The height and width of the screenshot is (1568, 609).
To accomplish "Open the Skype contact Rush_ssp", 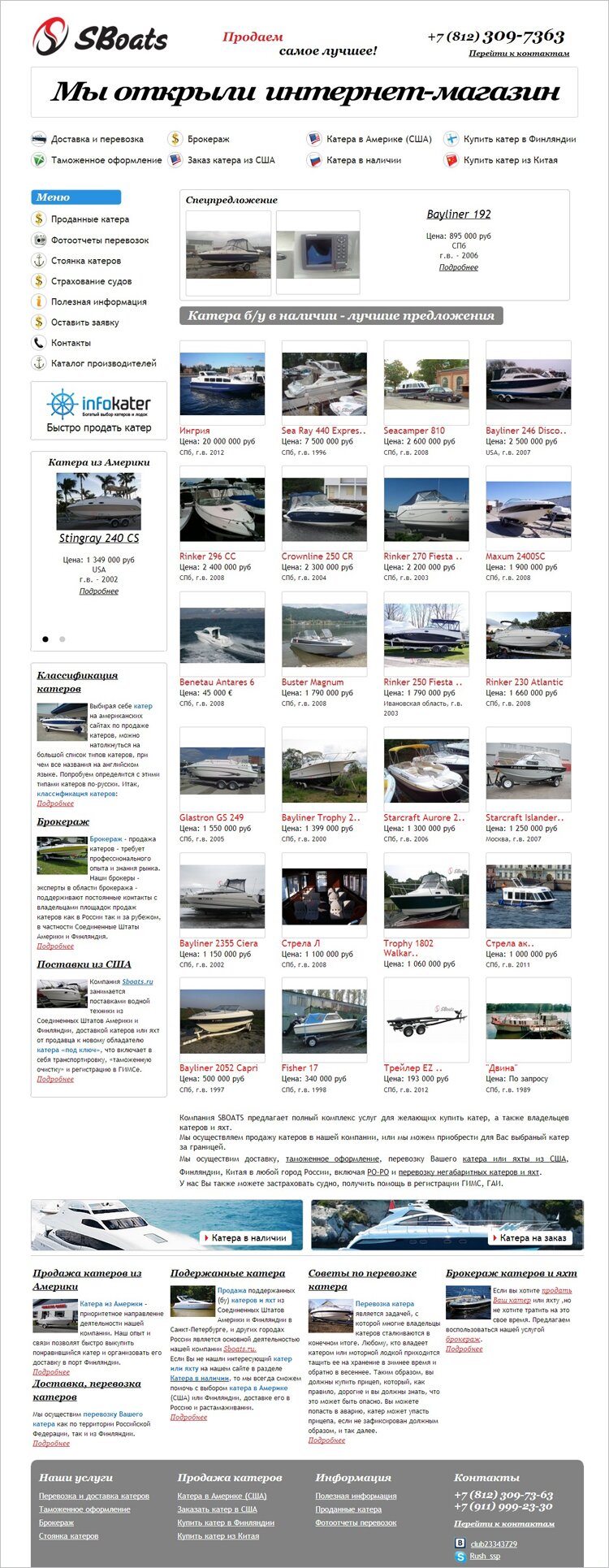I will pyautogui.click(x=485, y=1557).
